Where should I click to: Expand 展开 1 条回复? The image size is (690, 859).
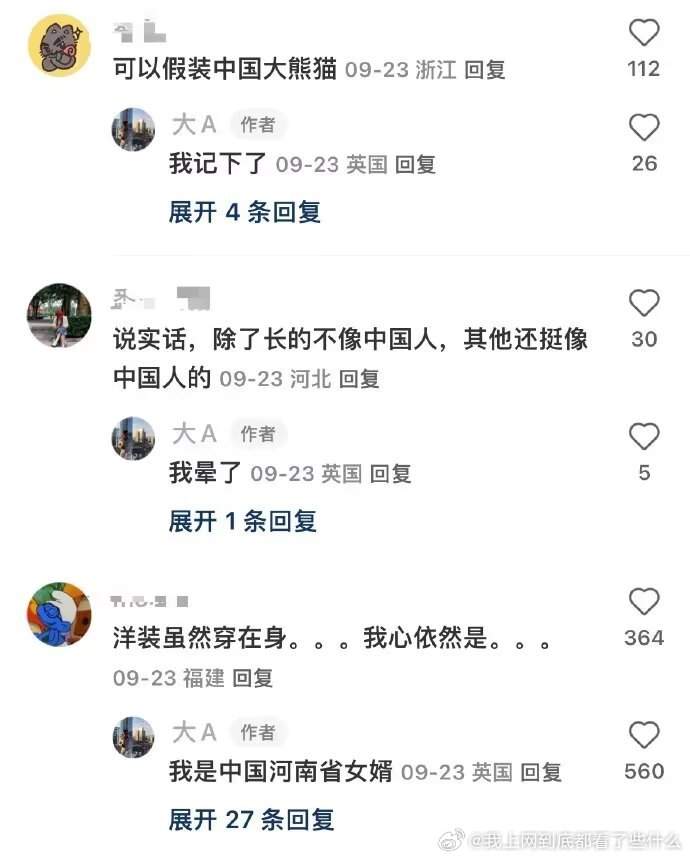click(x=243, y=521)
